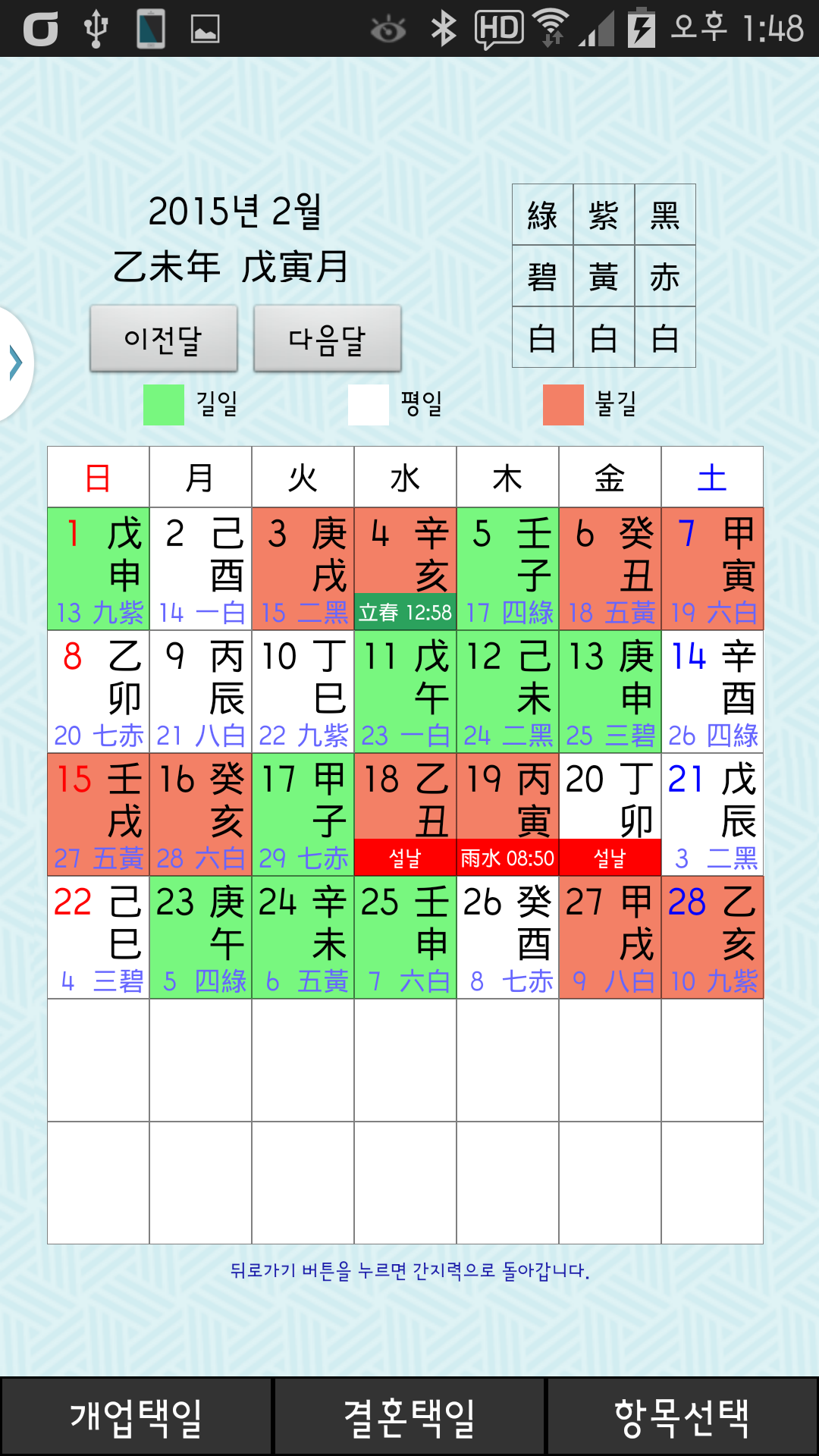Select February 17 甲子 day
The height and width of the screenshot is (1456, 819).
303,814
